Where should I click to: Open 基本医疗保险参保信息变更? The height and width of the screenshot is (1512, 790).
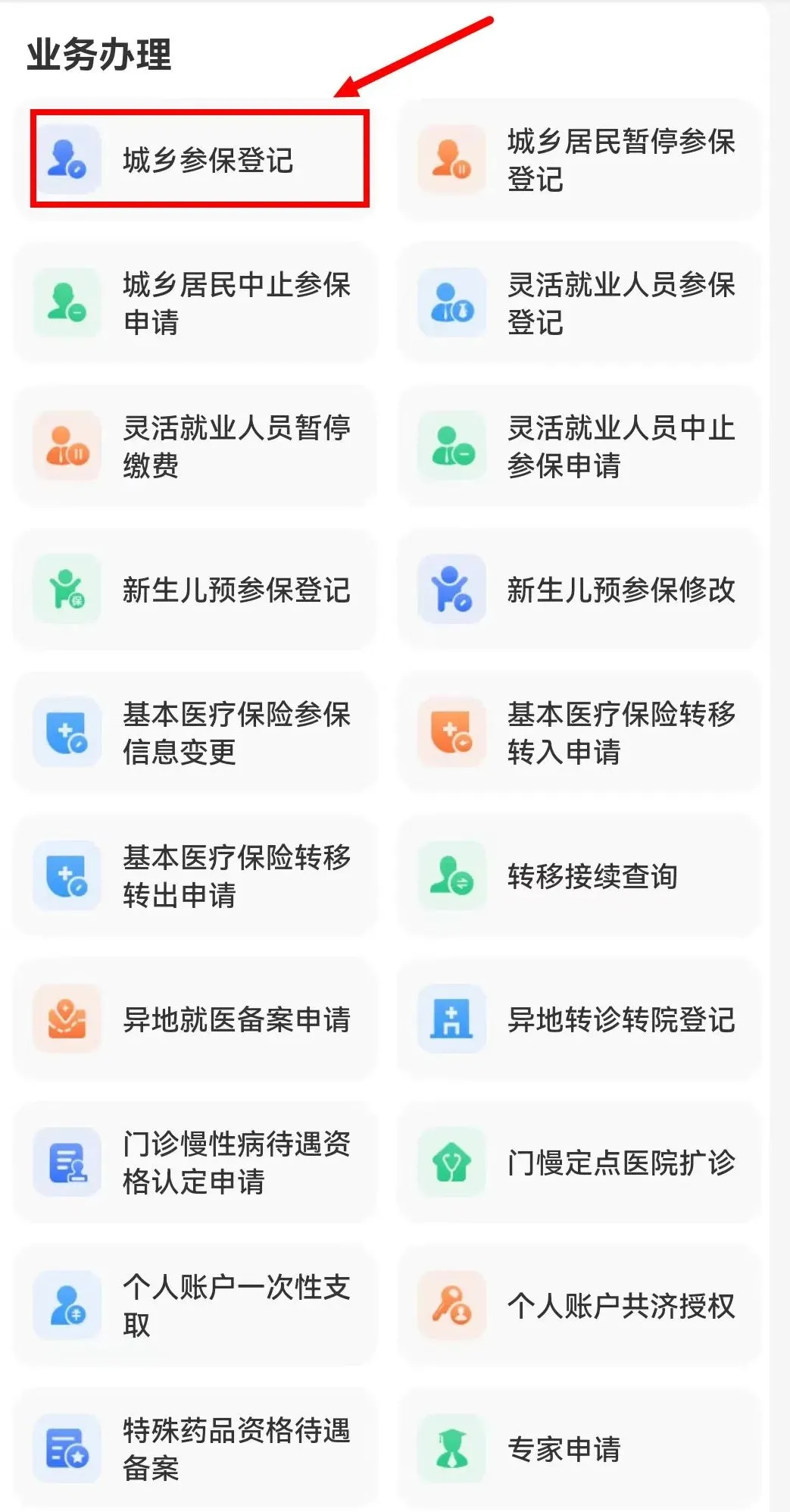coord(195,733)
